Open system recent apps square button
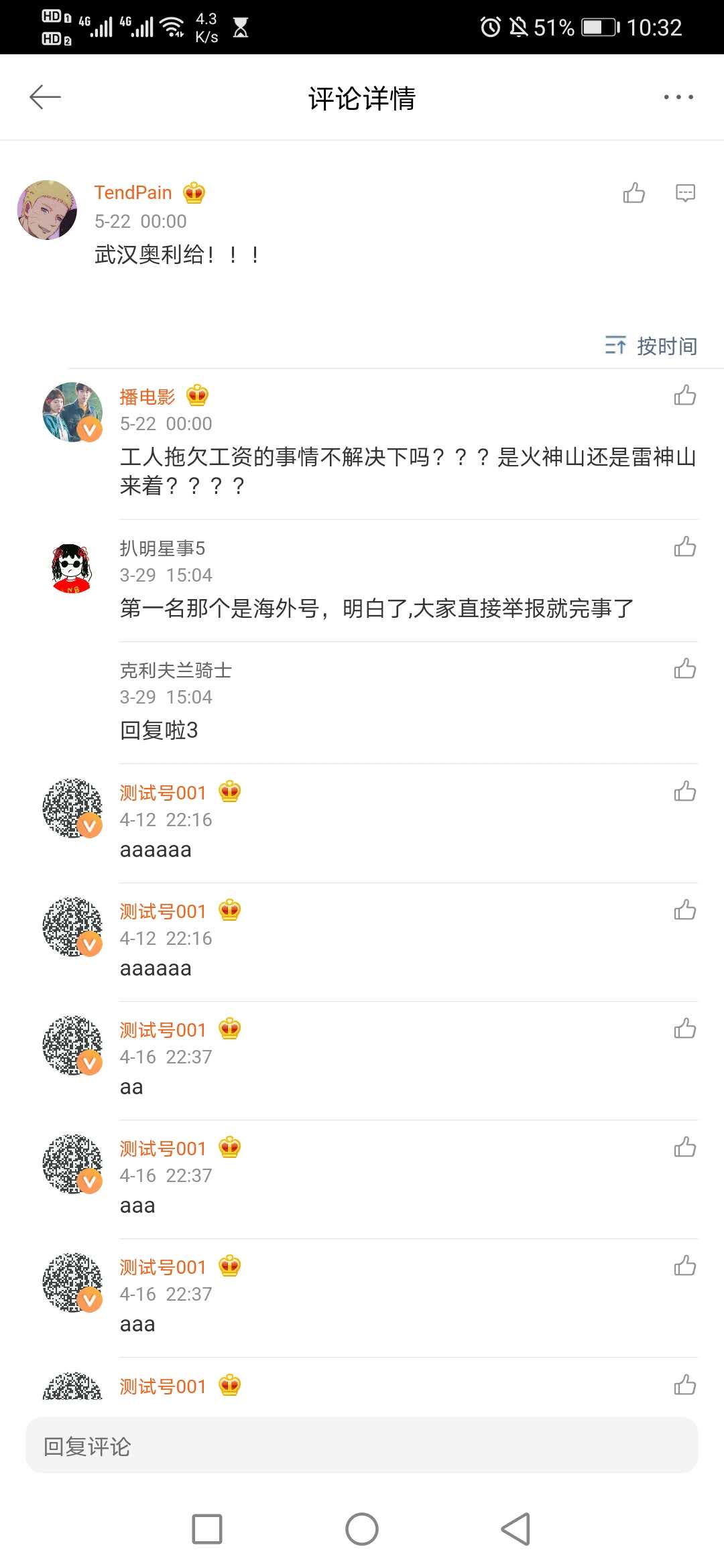This screenshot has height=1568, width=724. pos(207,1529)
